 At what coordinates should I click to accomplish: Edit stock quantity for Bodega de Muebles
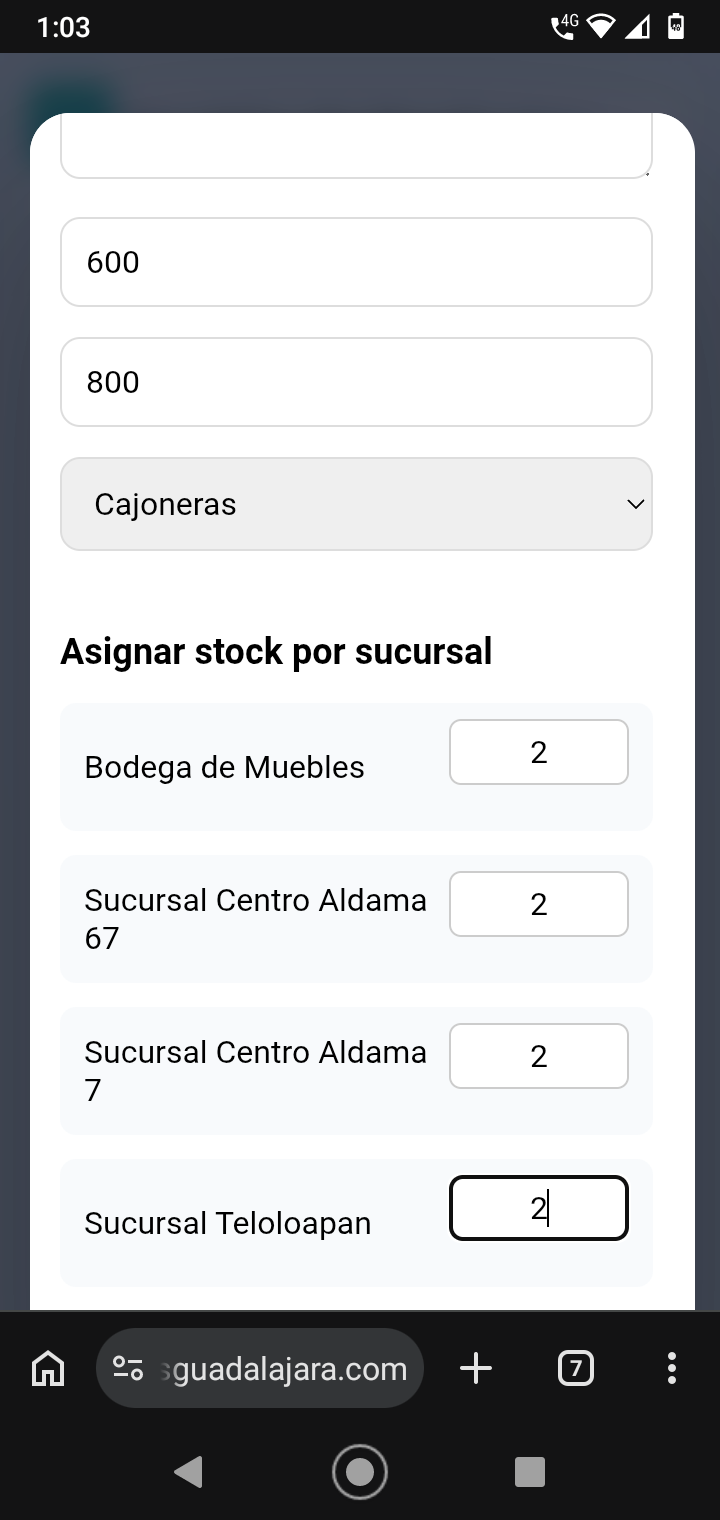tap(538, 752)
